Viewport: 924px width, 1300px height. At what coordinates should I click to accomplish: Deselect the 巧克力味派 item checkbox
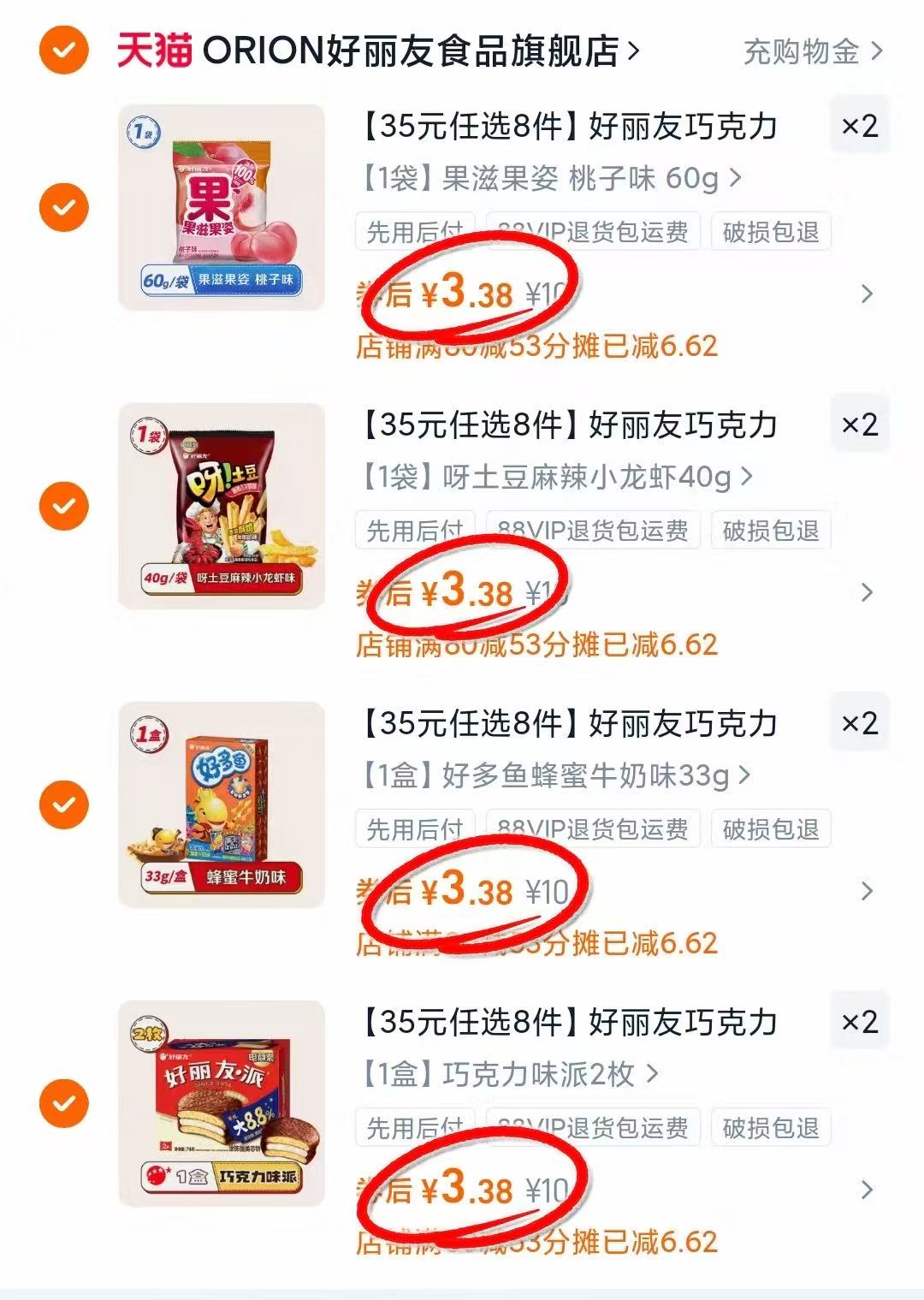[x=62, y=1104]
